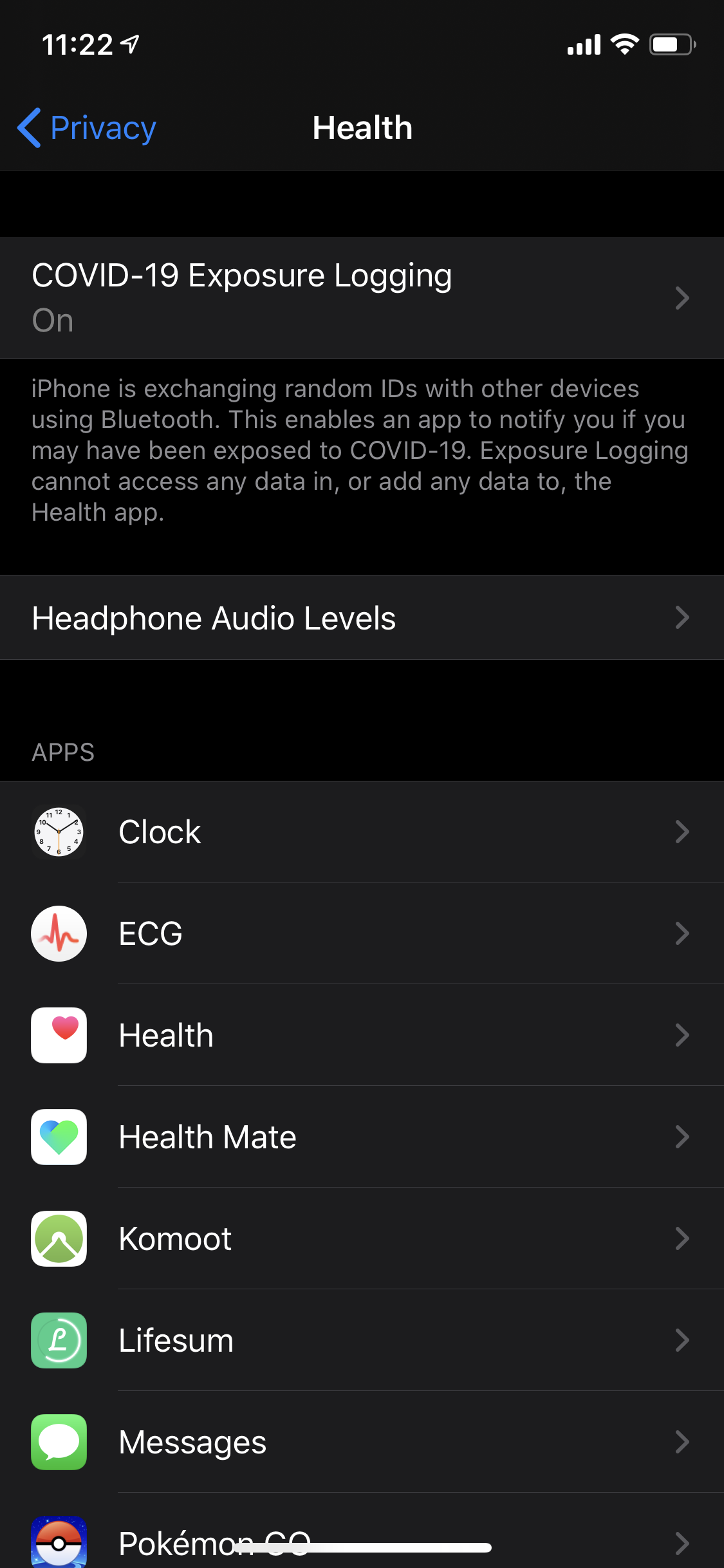The height and width of the screenshot is (1568, 724).
Task: Tap the ECG app icon
Action: click(59, 934)
